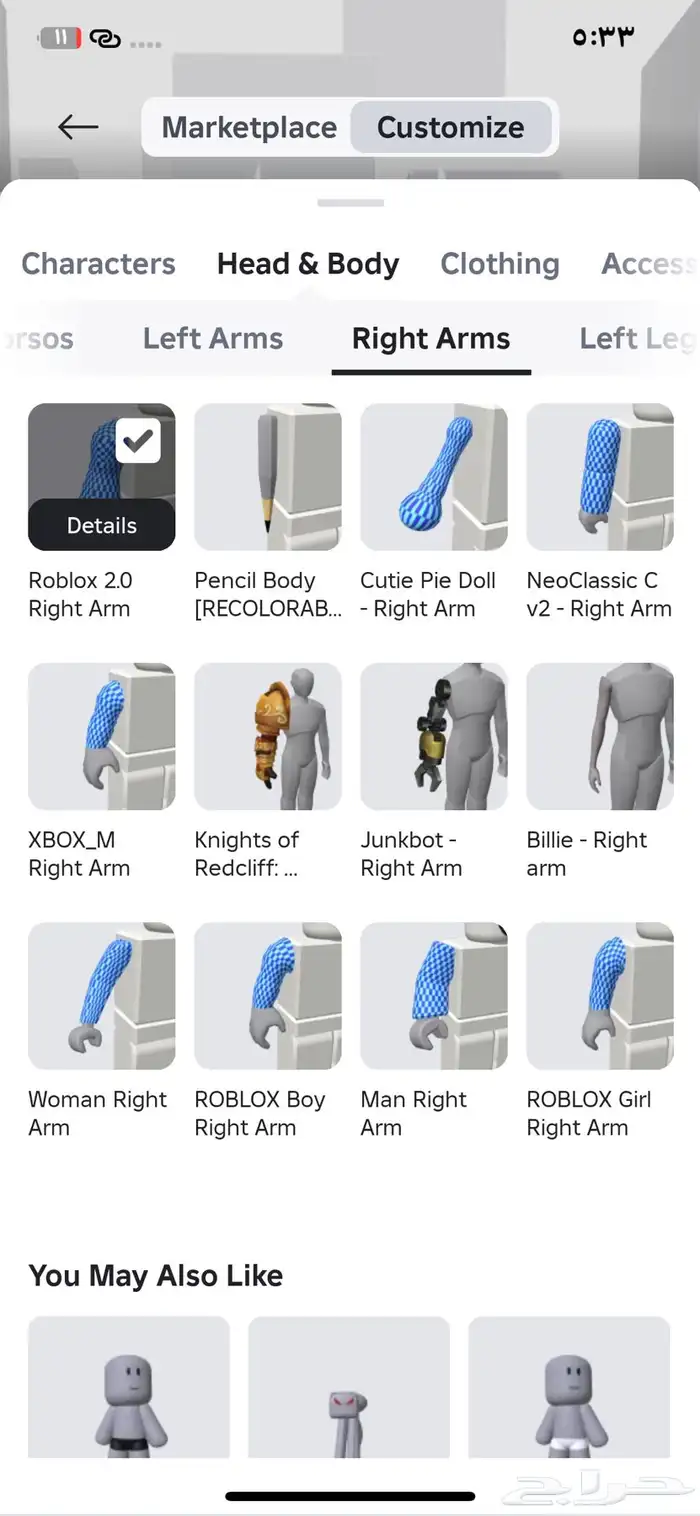This screenshot has height=1516, width=700.
Task: Select the Man Right Arm
Action: pyautogui.click(x=433, y=996)
